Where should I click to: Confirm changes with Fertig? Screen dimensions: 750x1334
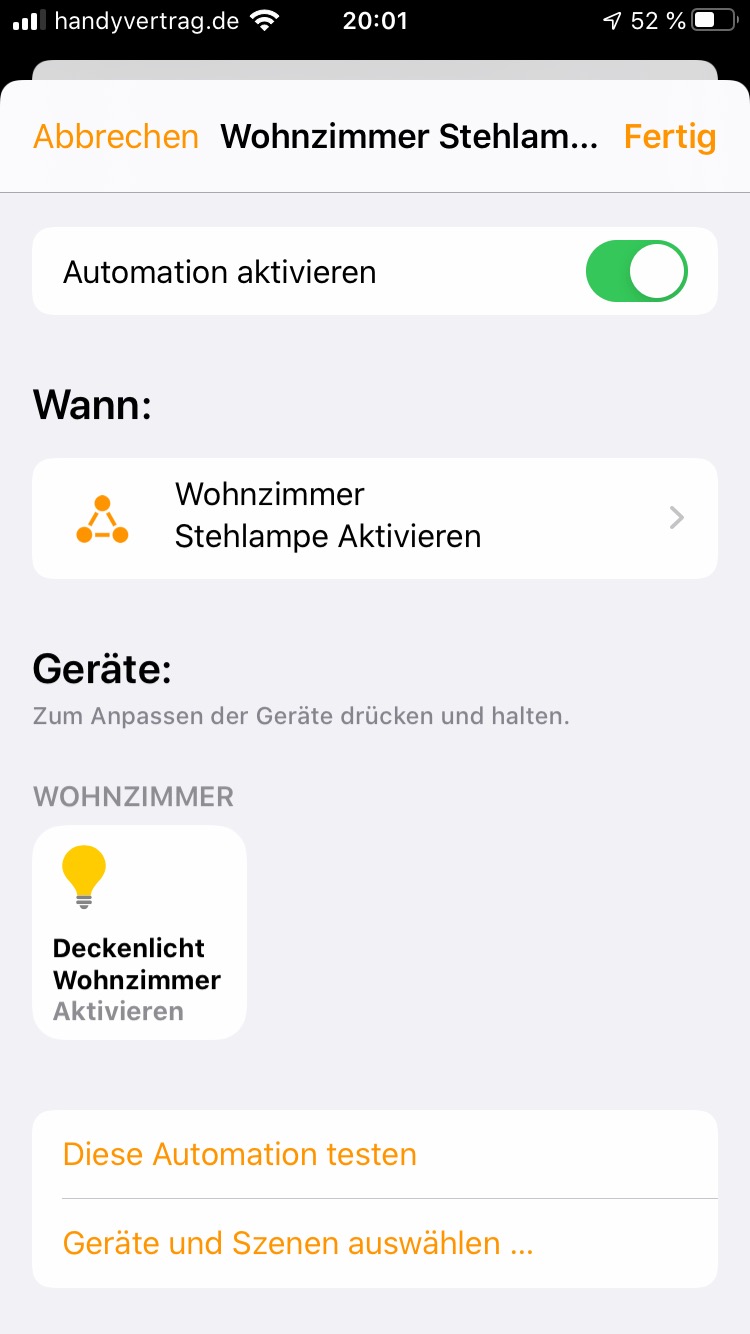[669, 137]
